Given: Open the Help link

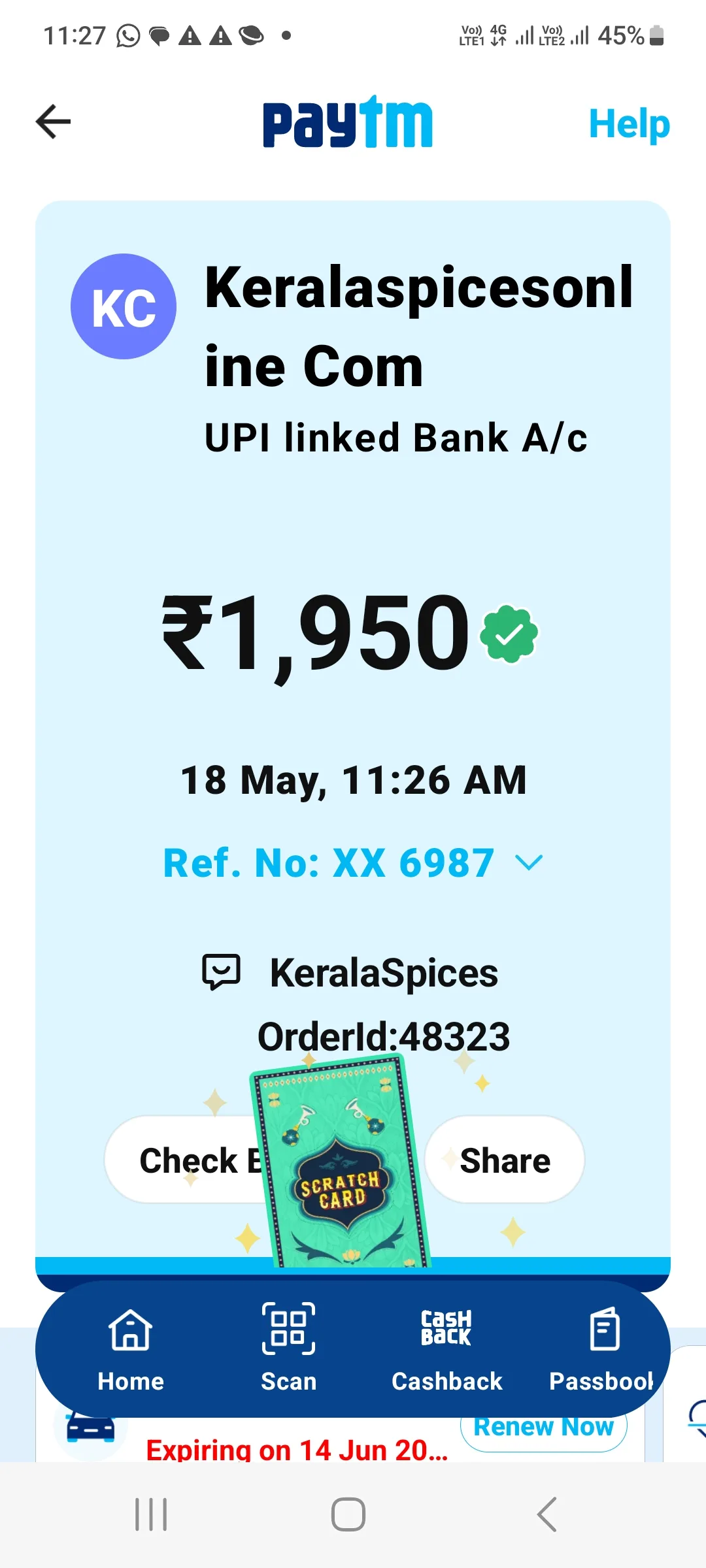Looking at the screenshot, I should (x=629, y=123).
